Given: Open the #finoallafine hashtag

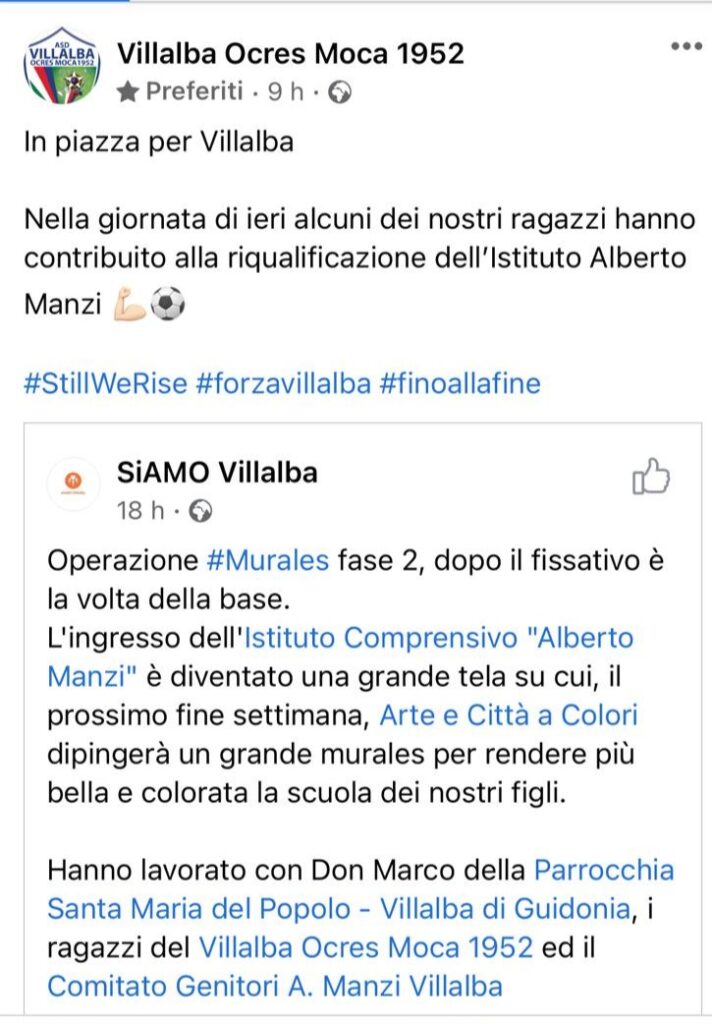Looking at the screenshot, I should [459, 383].
